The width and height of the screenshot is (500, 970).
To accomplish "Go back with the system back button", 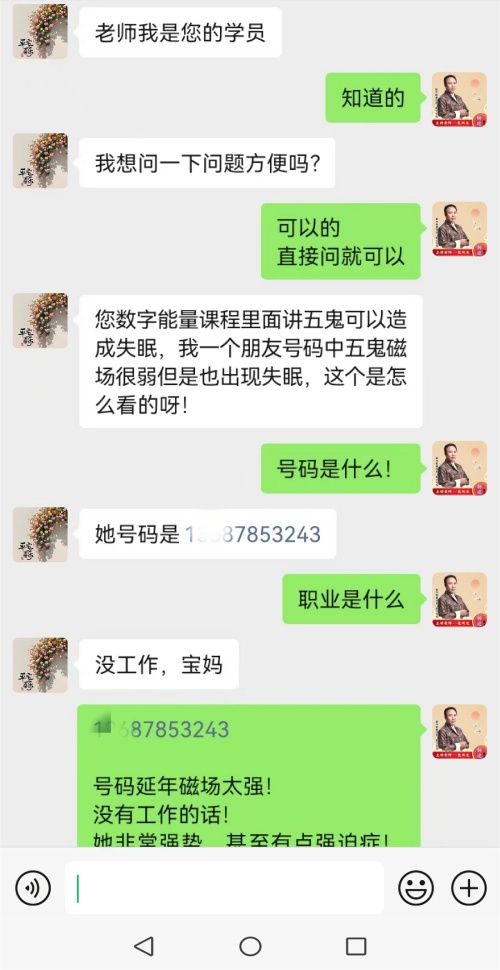I will click(x=144, y=946).
